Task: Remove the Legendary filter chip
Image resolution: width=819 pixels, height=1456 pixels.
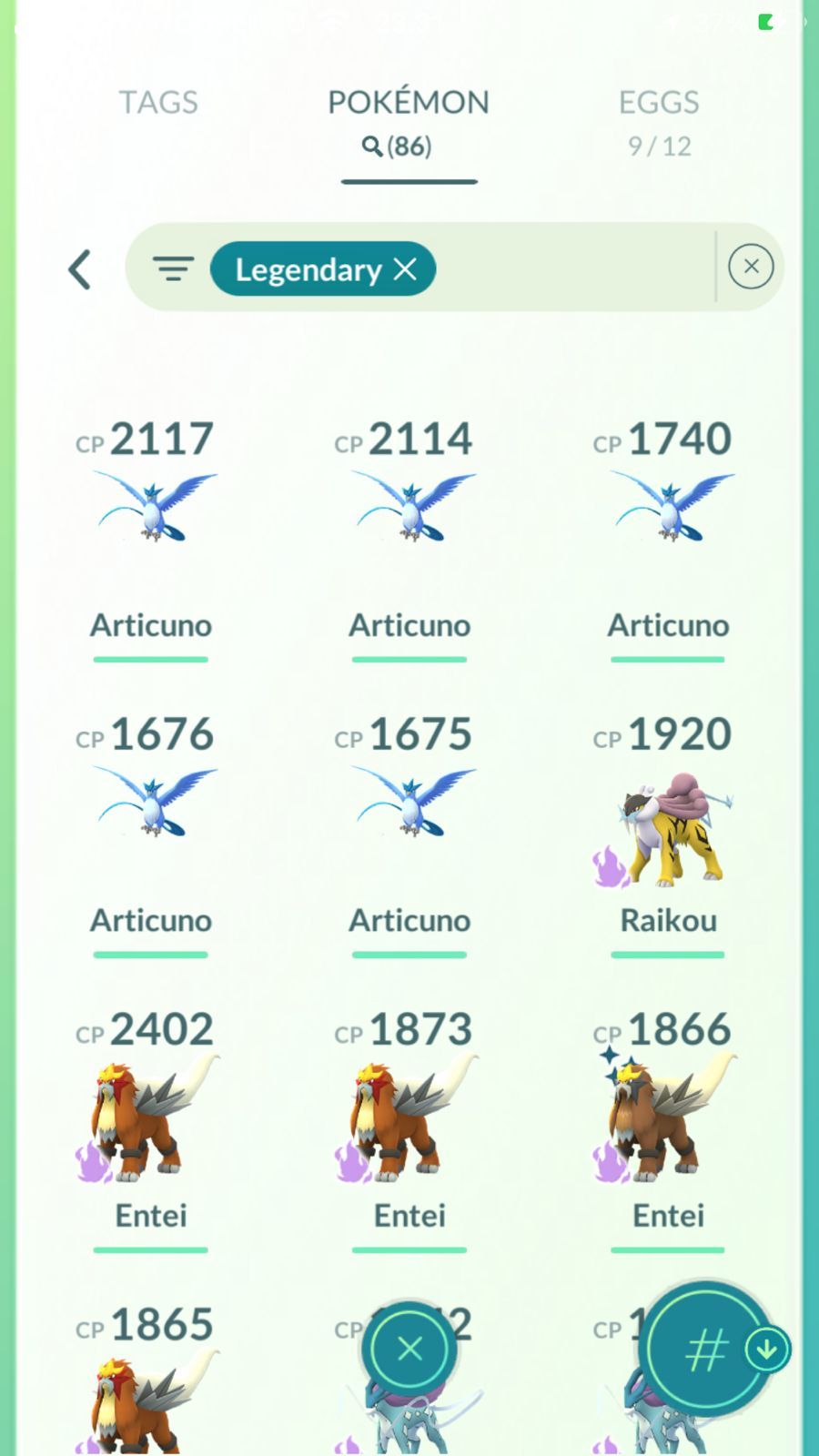Action: [406, 268]
